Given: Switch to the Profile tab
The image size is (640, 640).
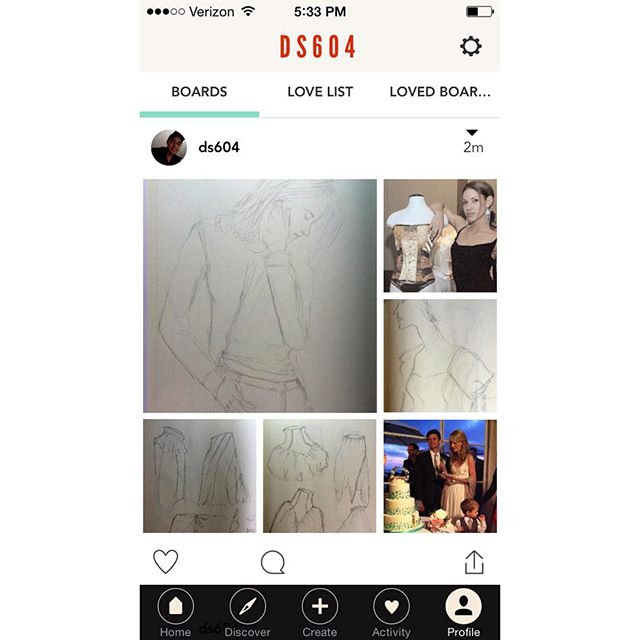Looking at the screenshot, I should tap(464, 611).
